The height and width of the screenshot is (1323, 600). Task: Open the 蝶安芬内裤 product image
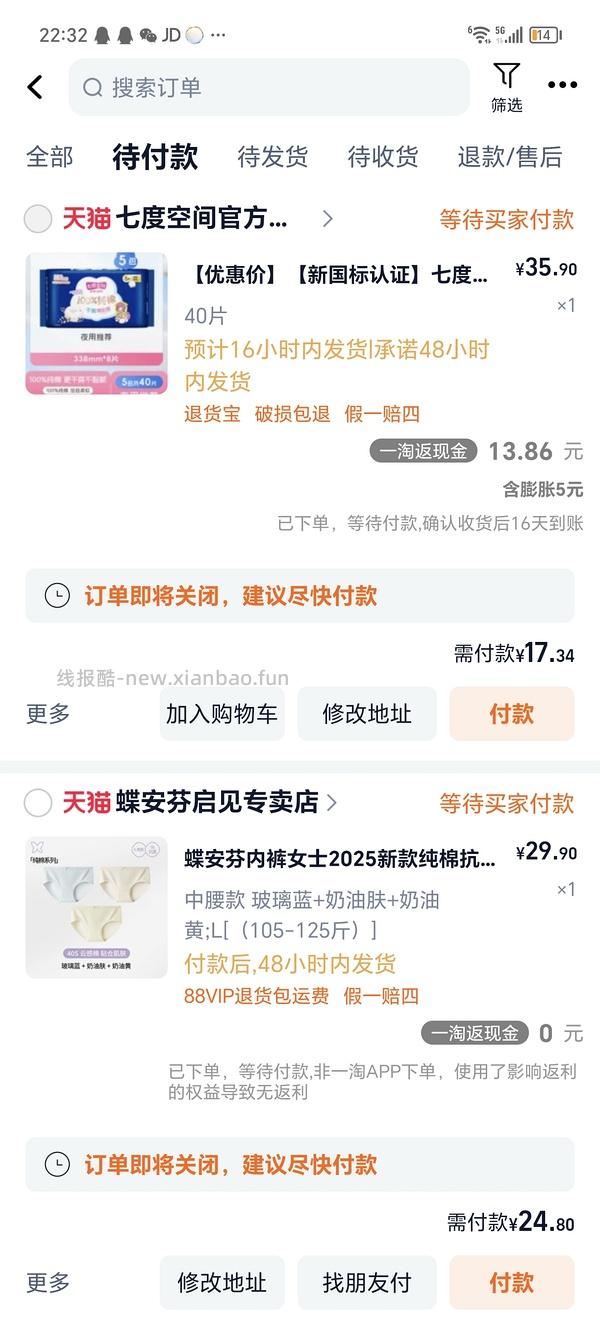pos(96,907)
